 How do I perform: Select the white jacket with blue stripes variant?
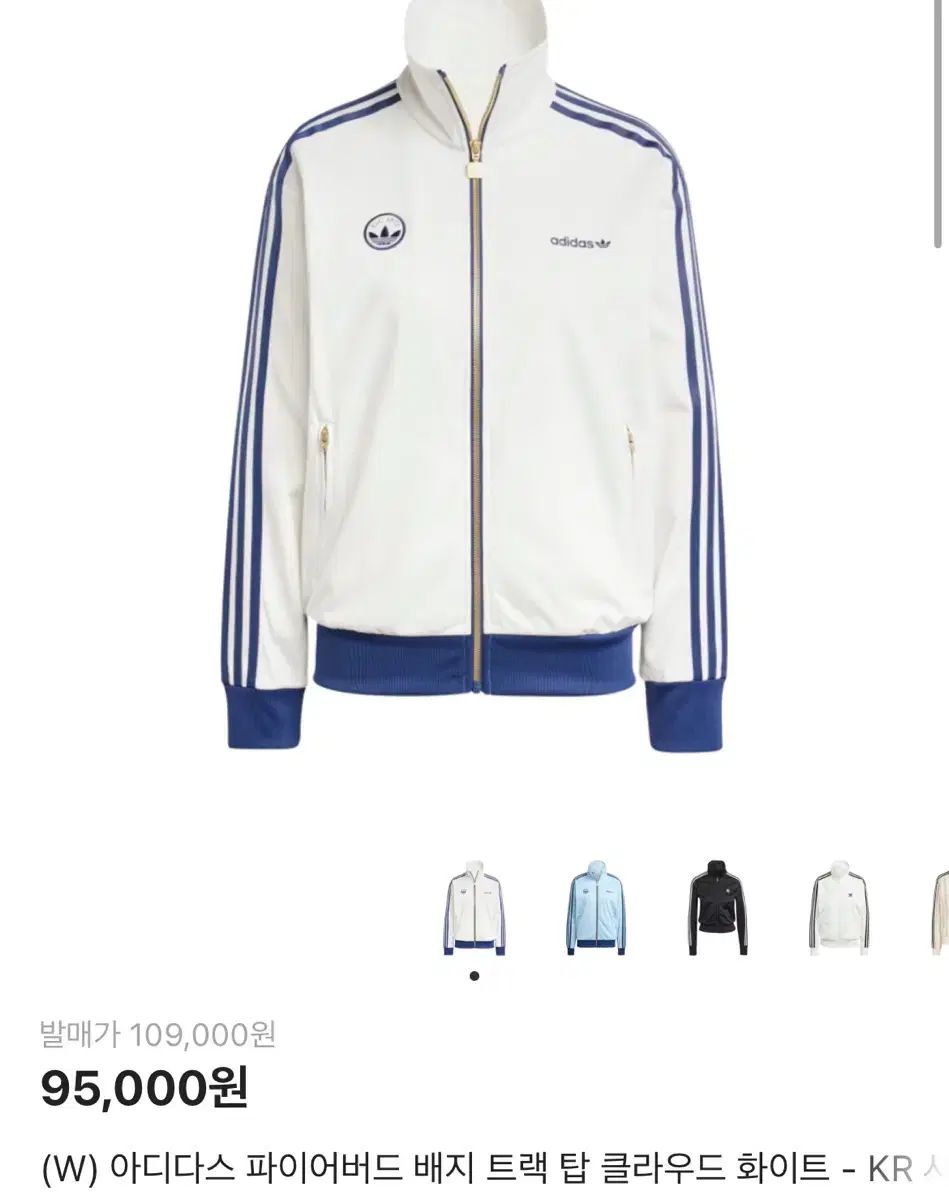tap(475, 909)
